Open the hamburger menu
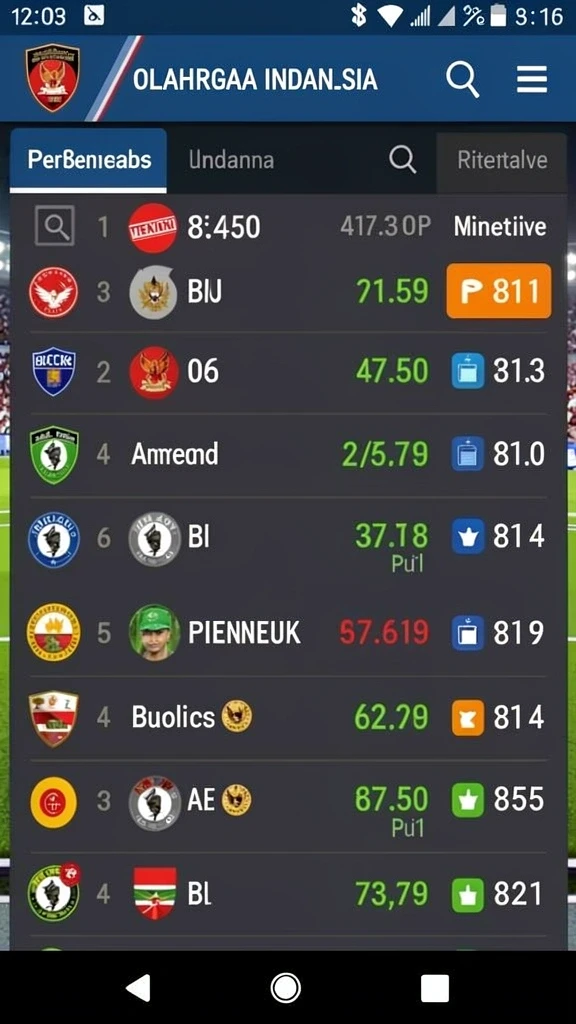This screenshot has width=576, height=1024. (532, 80)
